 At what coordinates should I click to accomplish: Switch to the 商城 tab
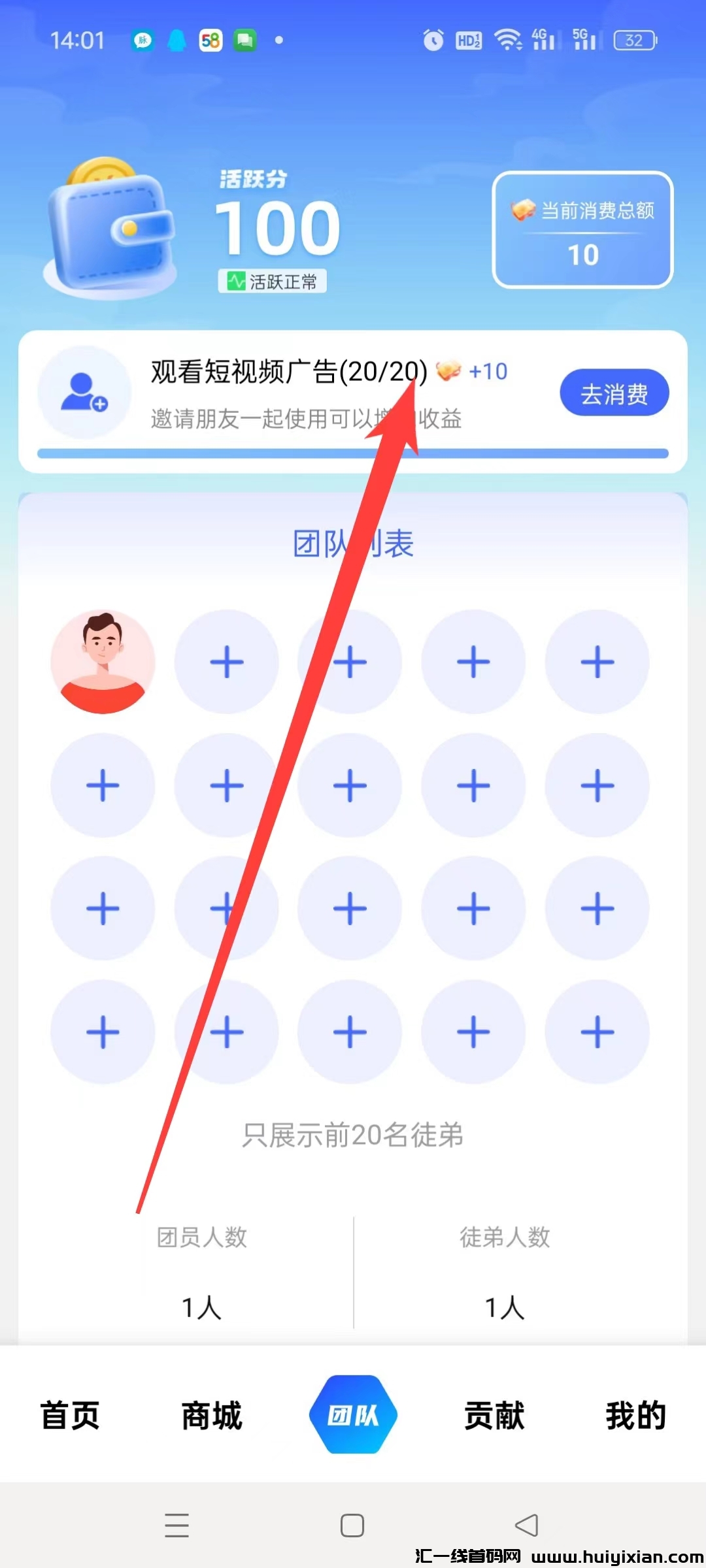coord(211,1415)
